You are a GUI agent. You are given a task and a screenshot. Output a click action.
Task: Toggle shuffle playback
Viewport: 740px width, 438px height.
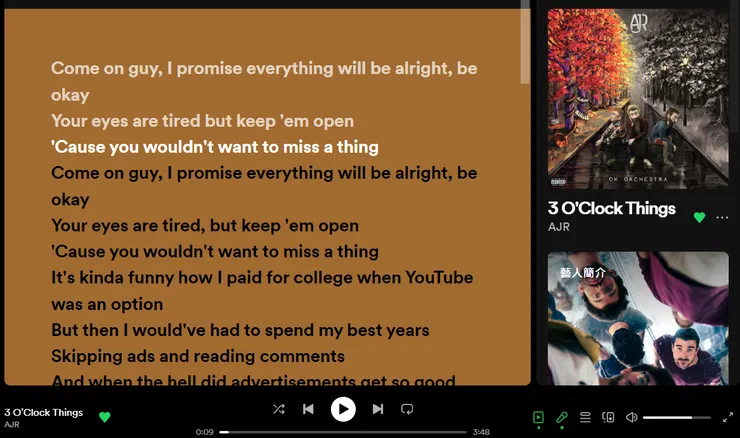[278, 409]
